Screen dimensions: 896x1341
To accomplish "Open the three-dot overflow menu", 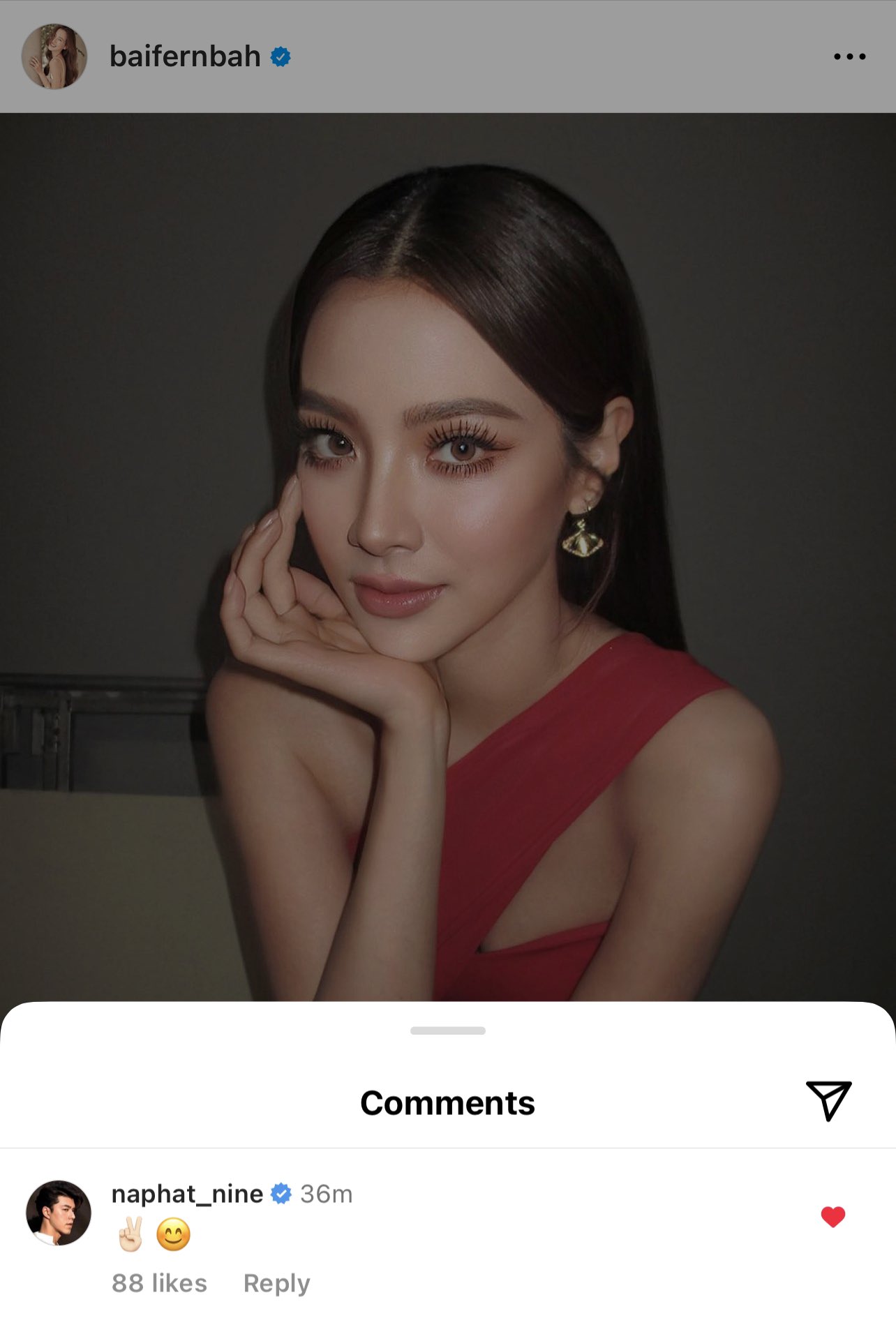I will [x=849, y=57].
